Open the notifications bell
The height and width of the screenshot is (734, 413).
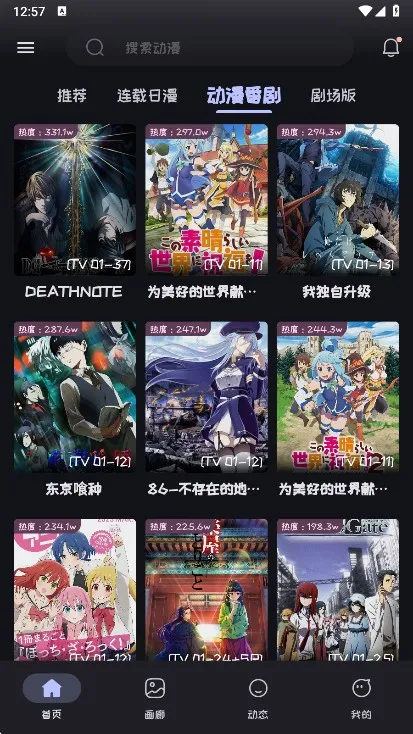391,47
